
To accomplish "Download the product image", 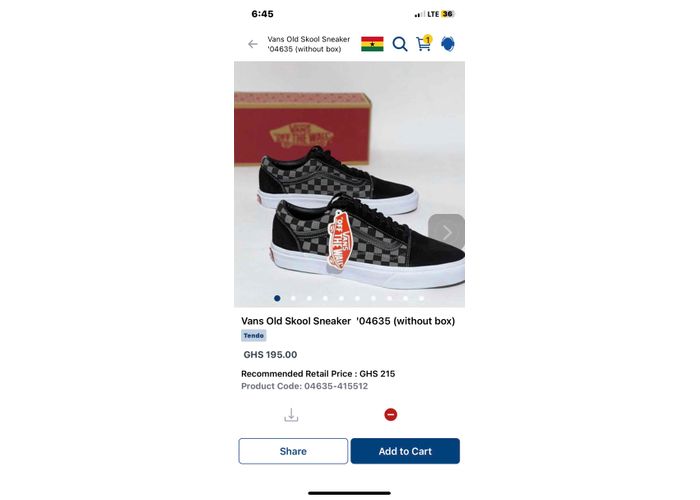I will point(291,415).
